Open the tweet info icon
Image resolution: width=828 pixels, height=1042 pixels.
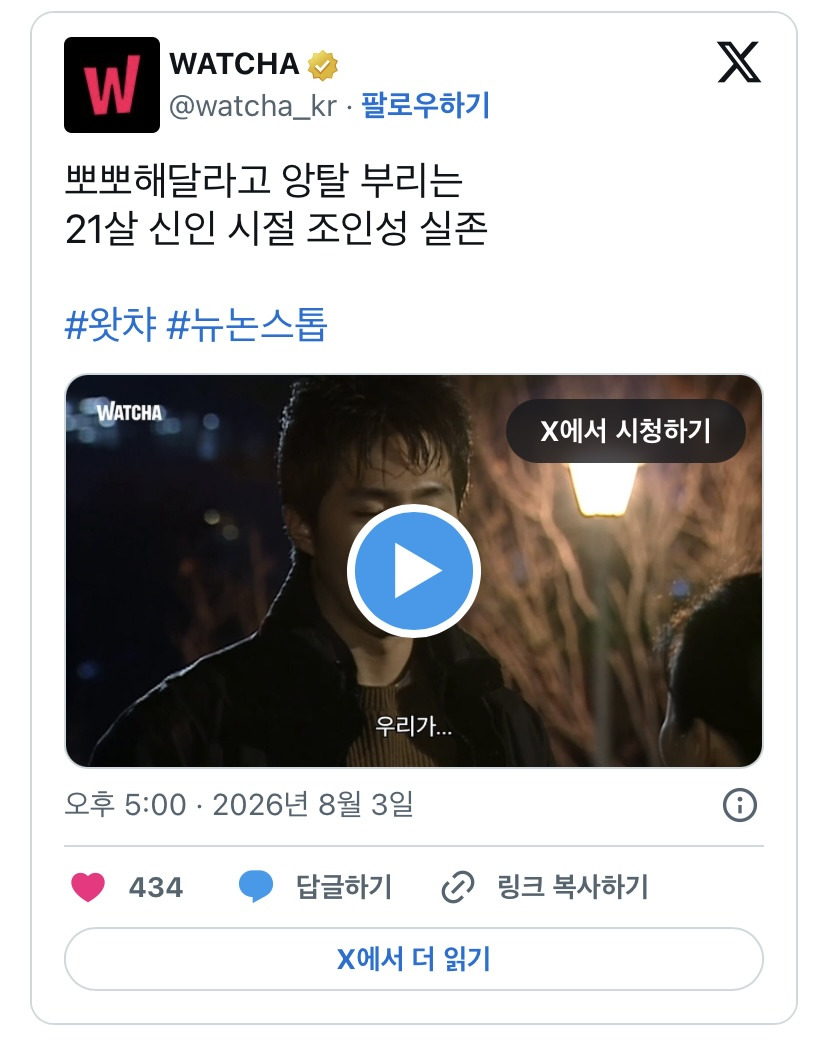pyautogui.click(x=740, y=805)
